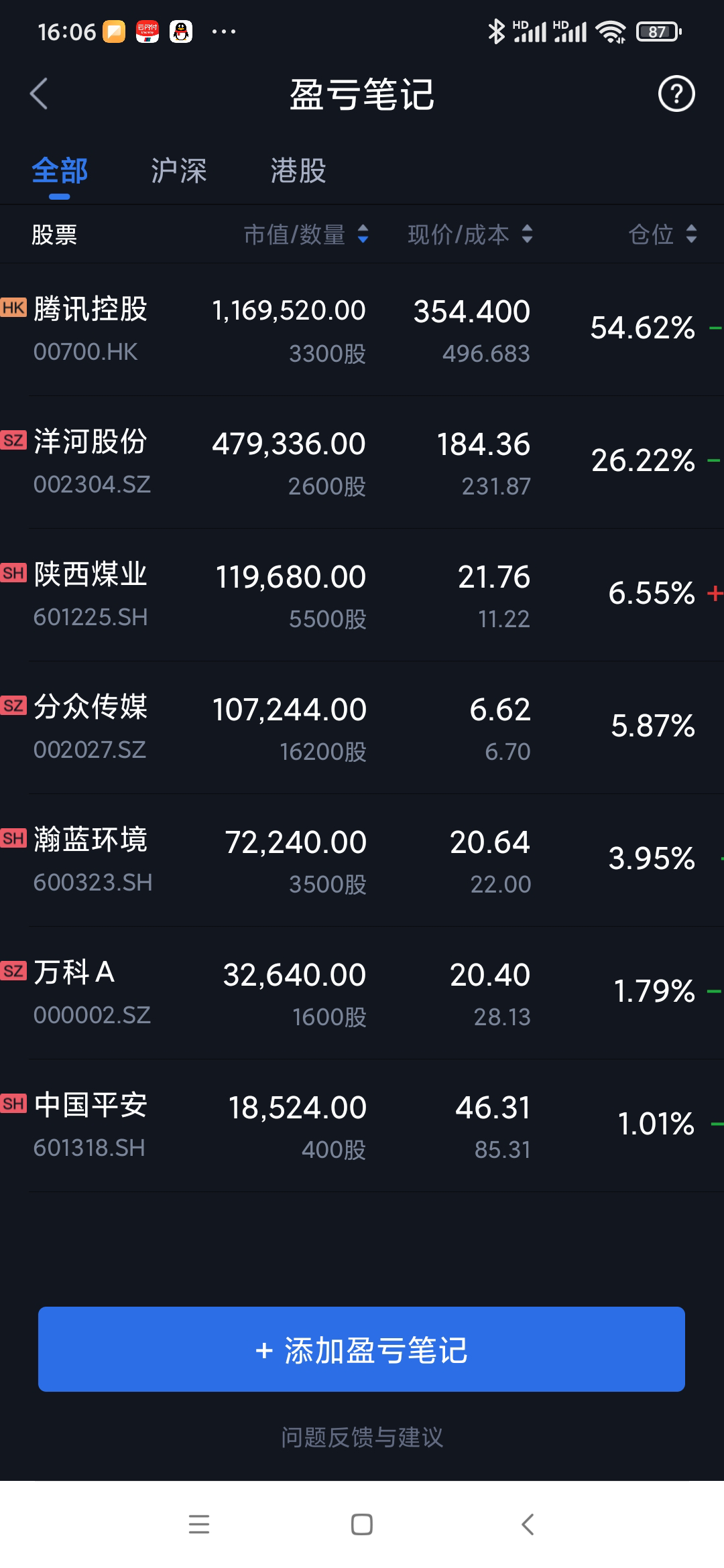Switch to the 沪深 tab
This screenshot has width=724, height=1568.
point(178,171)
